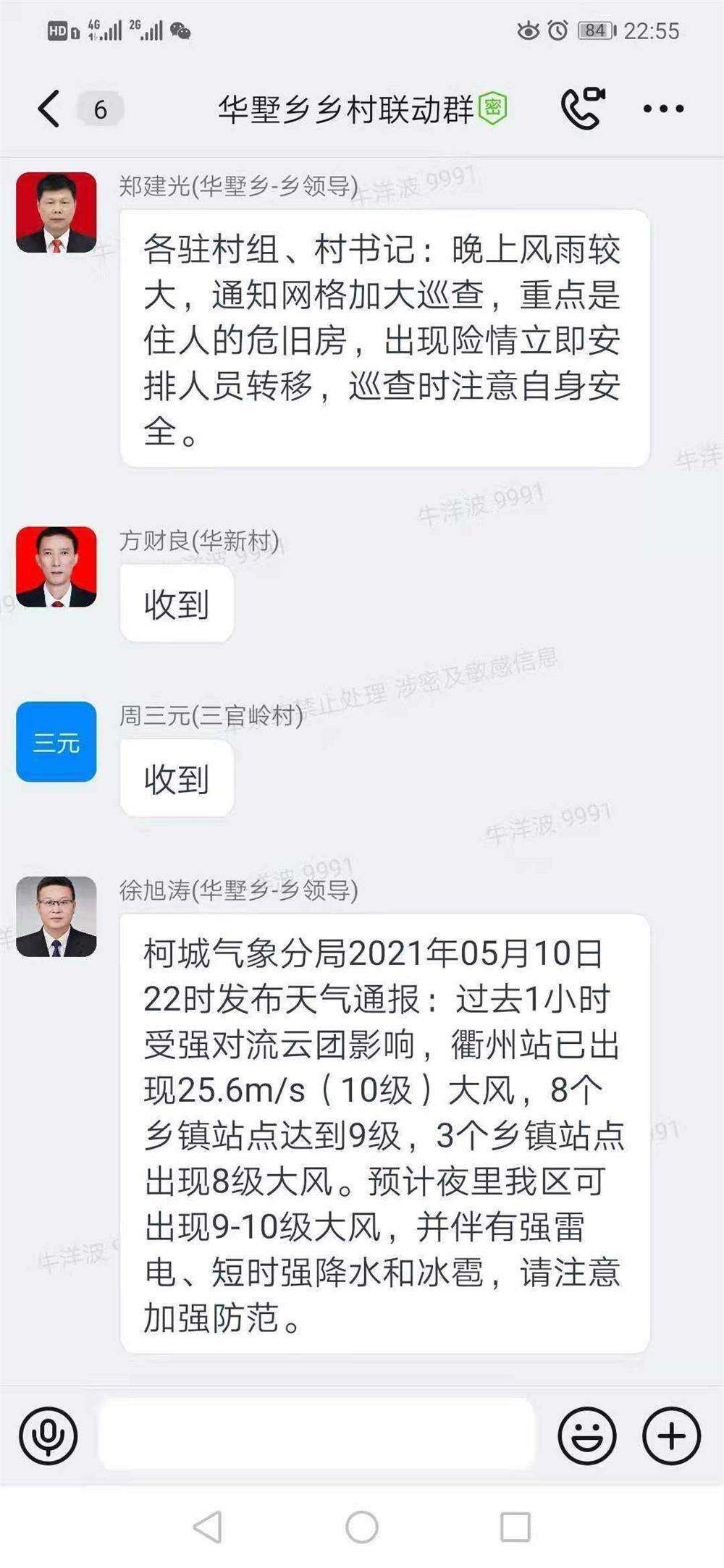The height and width of the screenshot is (1568, 724).
Task: Open 周三元's 三元 avatar
Action: tap(56, 742)
